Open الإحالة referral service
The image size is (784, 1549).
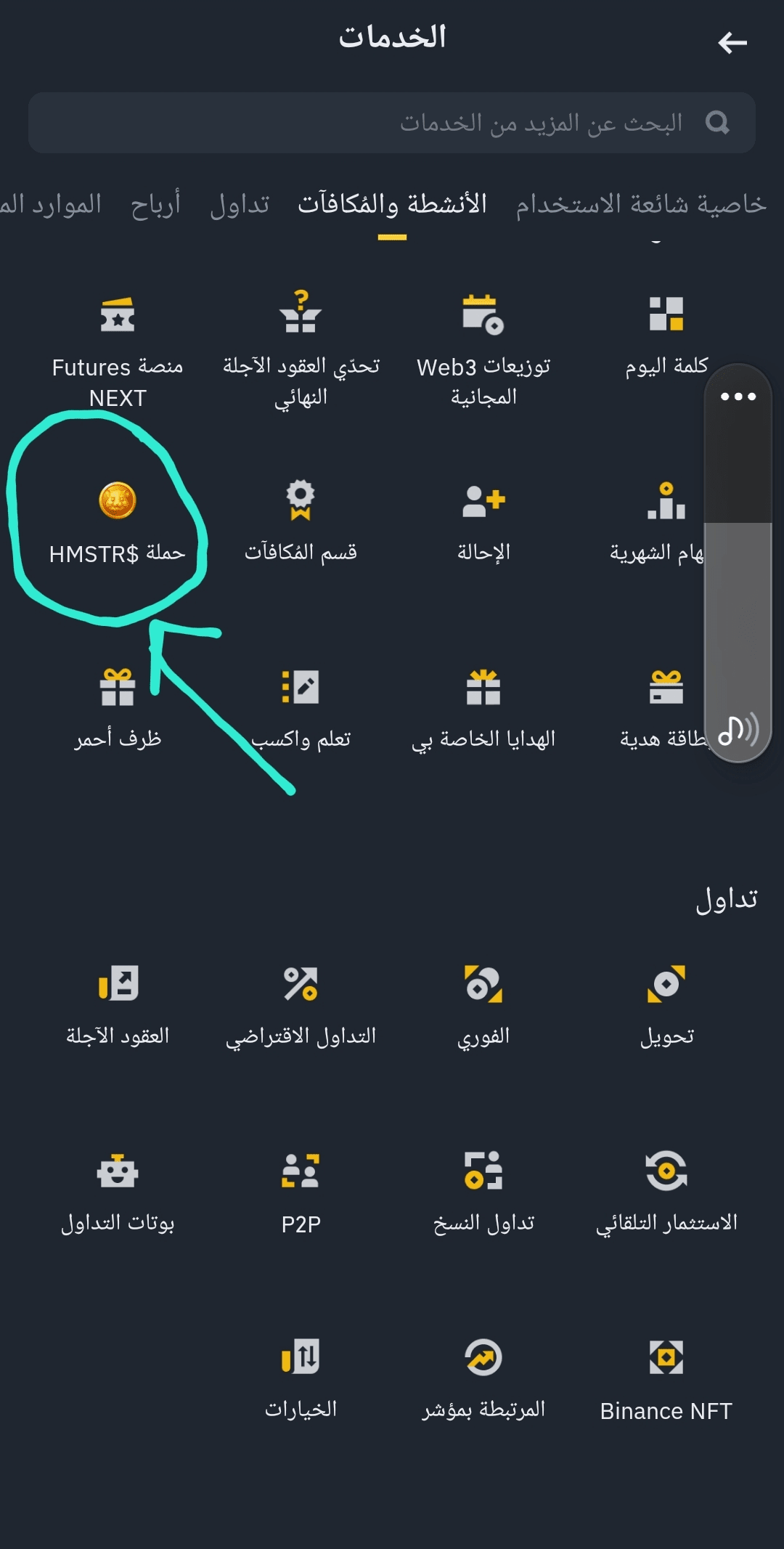pyautogui.click(x=483, y=519)
